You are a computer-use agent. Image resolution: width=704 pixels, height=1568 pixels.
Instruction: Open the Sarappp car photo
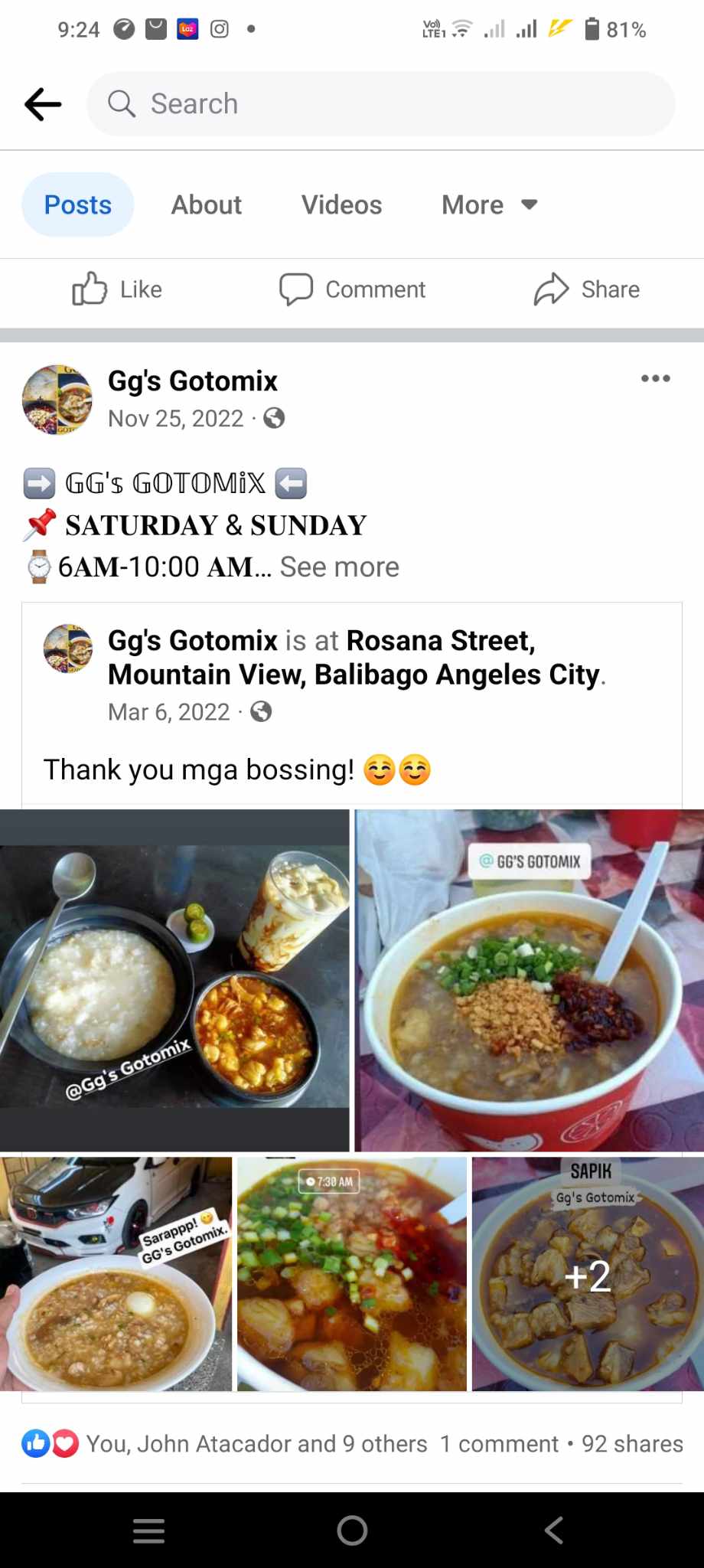click(116, 1274)
